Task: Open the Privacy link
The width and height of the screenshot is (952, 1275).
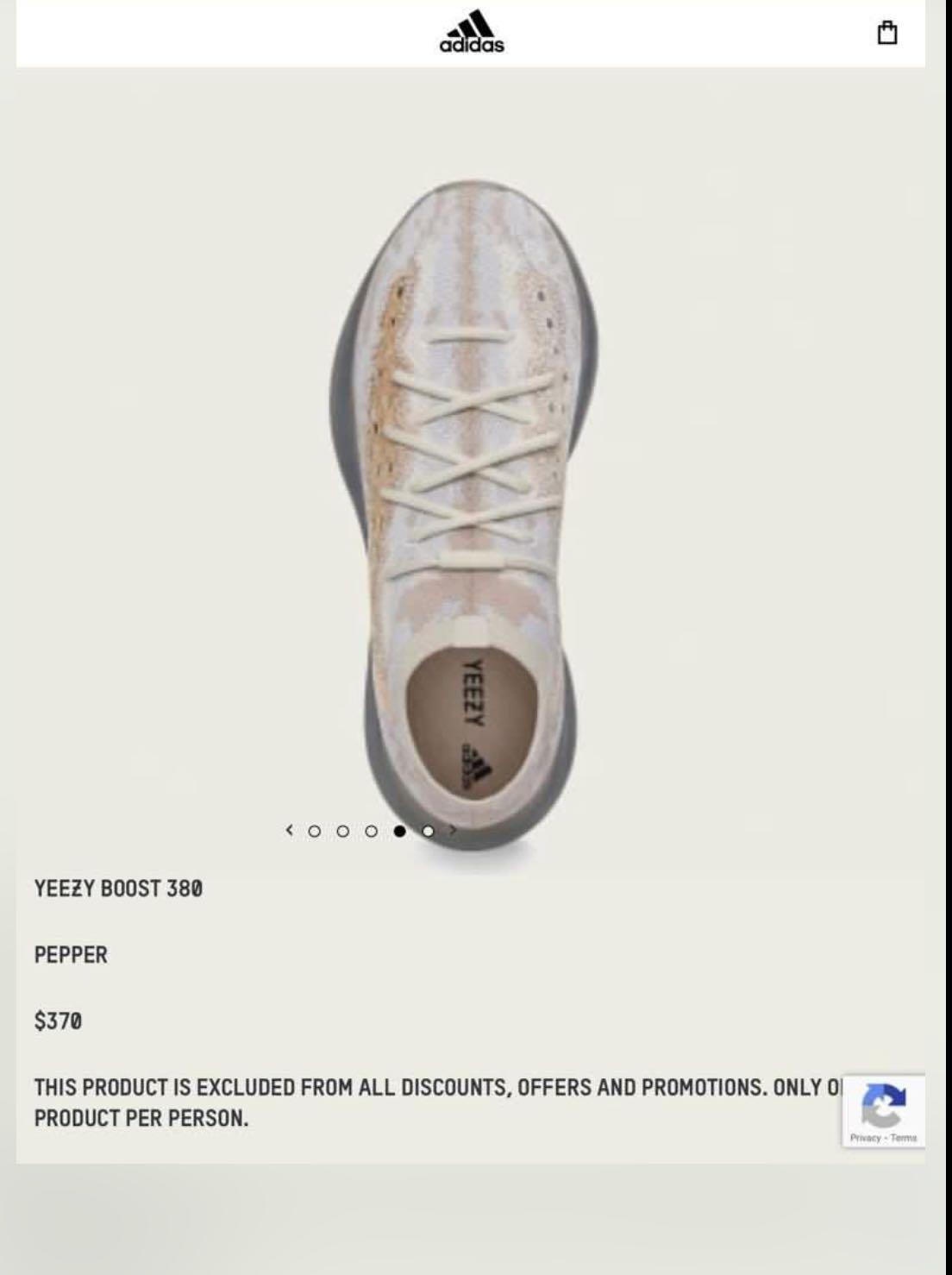Action: click(x=865, y=1138)
